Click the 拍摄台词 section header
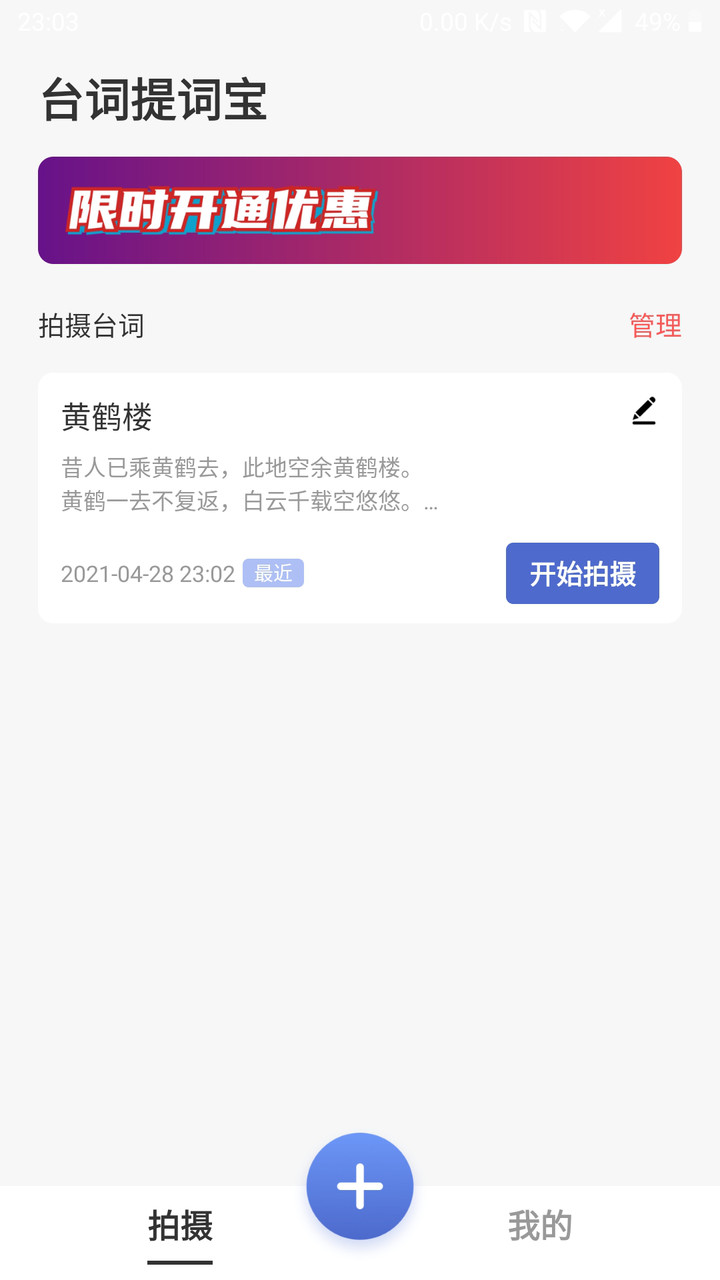 coord(93,326)
